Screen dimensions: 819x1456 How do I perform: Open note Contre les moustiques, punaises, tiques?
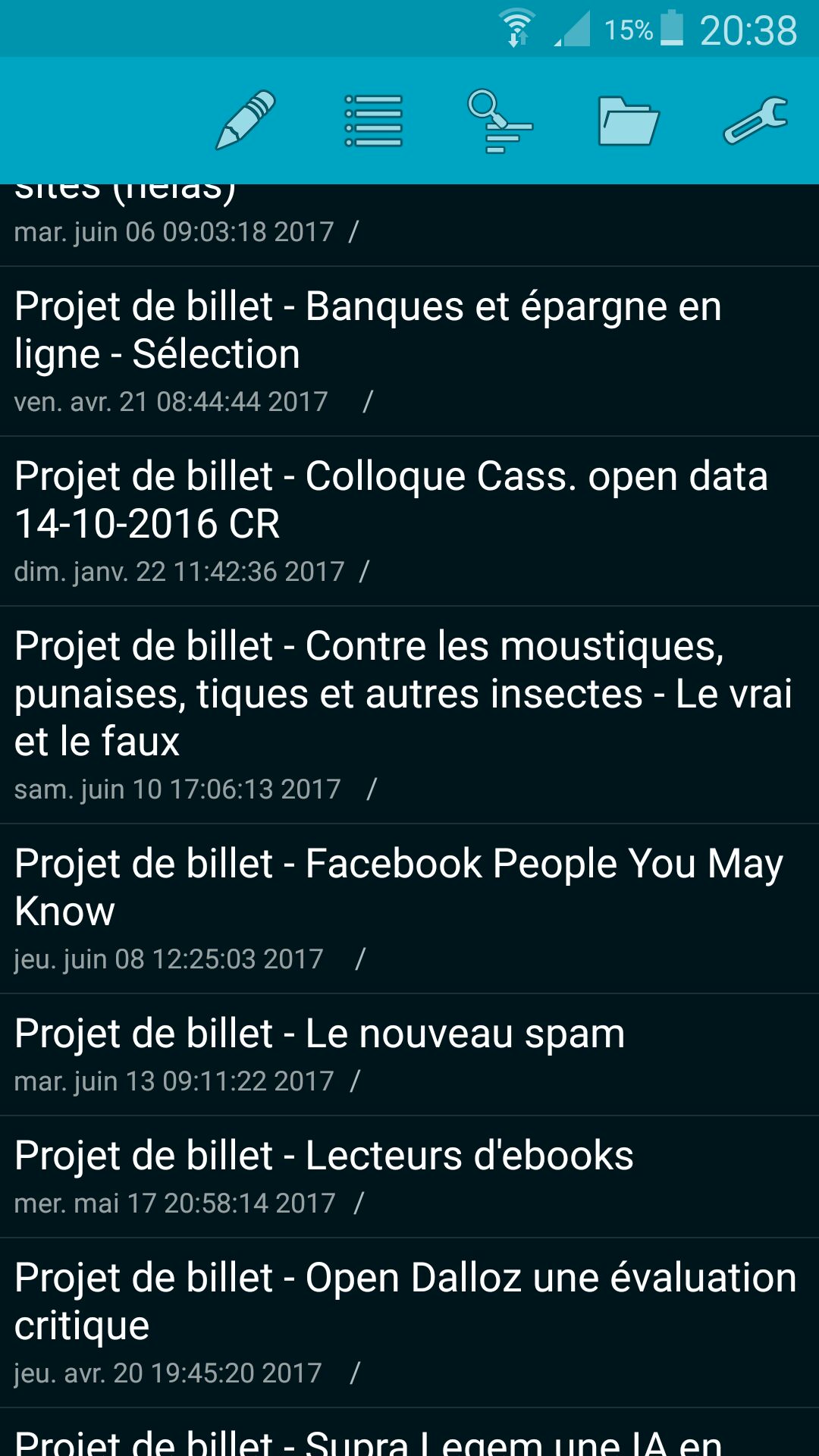tap(409, 715)
